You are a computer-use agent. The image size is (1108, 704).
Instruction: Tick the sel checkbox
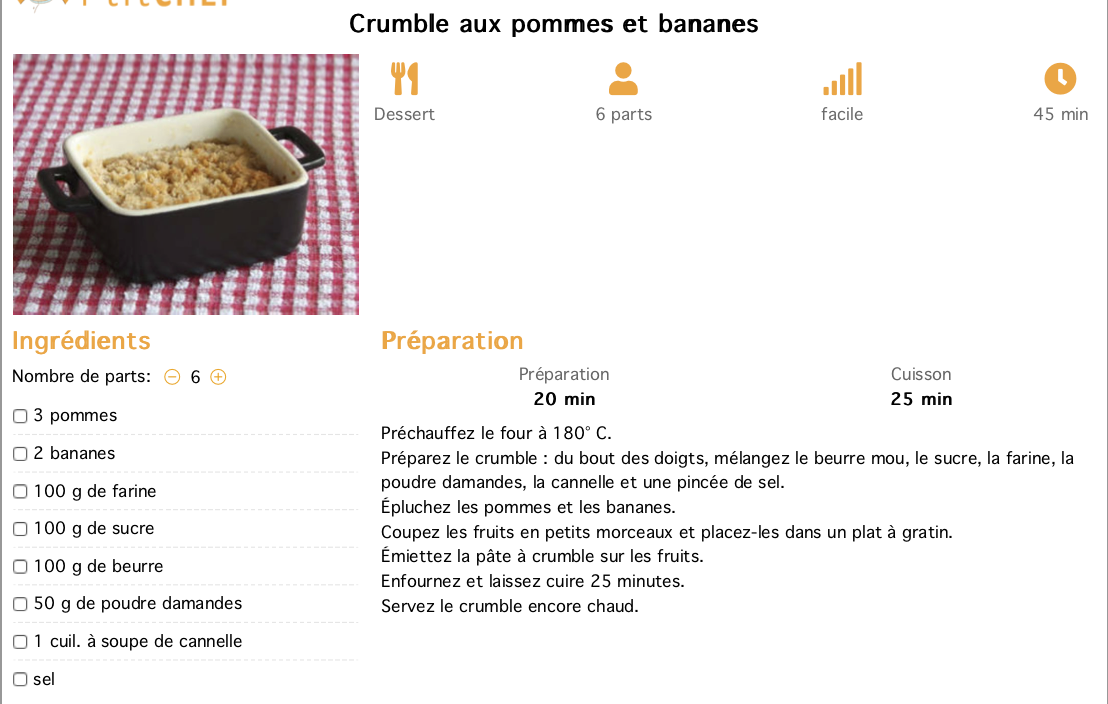pos(20,680)
